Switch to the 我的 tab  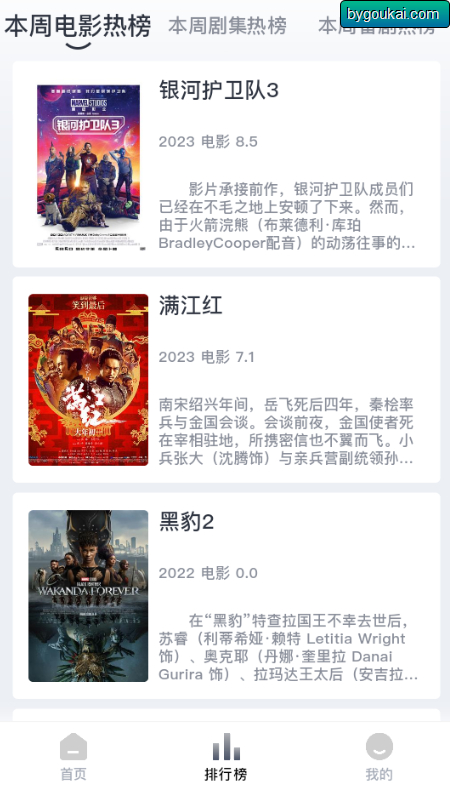379,756
